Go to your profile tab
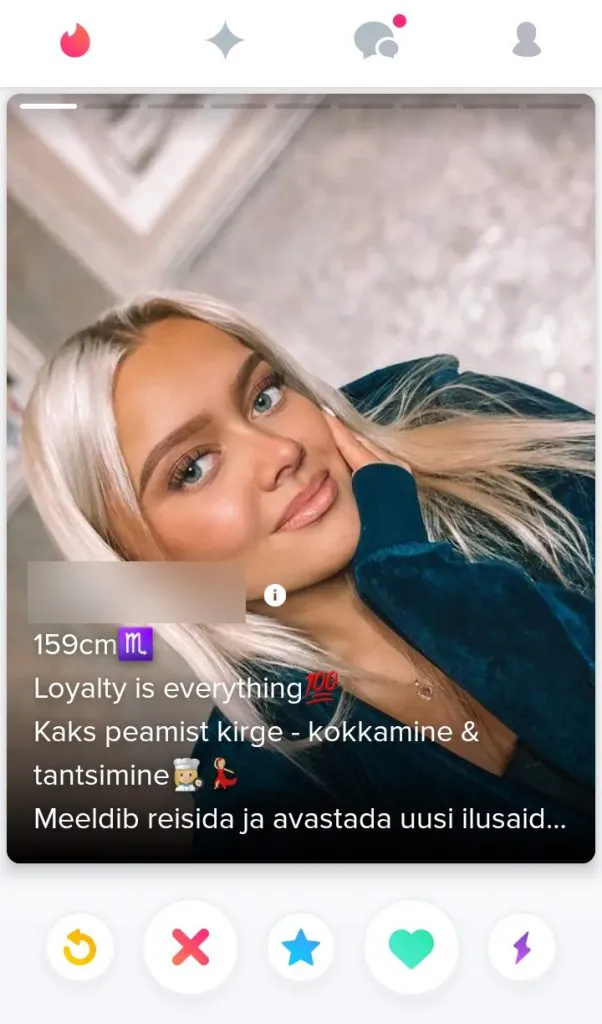This screenshot has height=1024, width=602. click(x=526, y=40)
